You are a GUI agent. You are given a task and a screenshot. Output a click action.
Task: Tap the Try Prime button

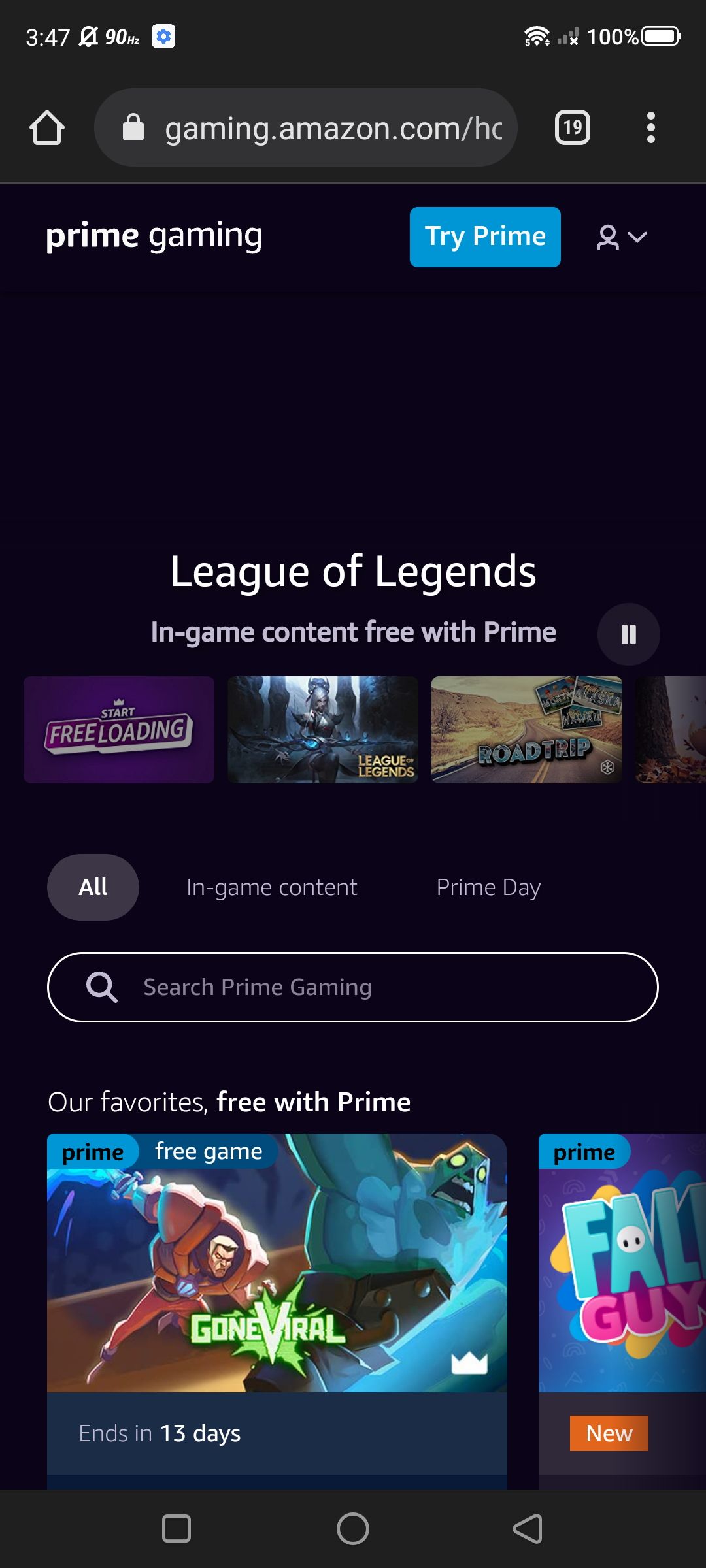(x=485, y=237)
